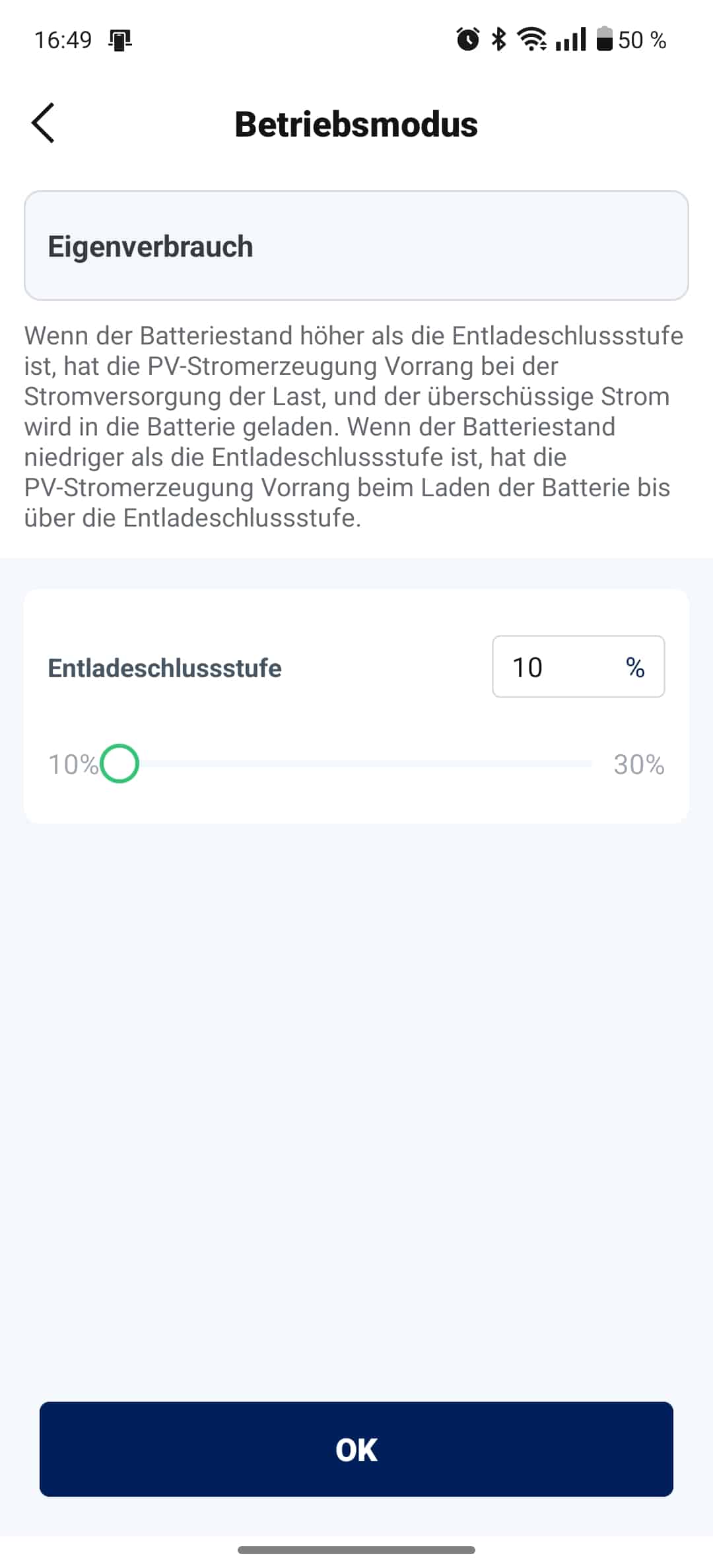Confirm settings with the OK button
Viewport: 713px width, 1568px height.
coord(356,1449)
